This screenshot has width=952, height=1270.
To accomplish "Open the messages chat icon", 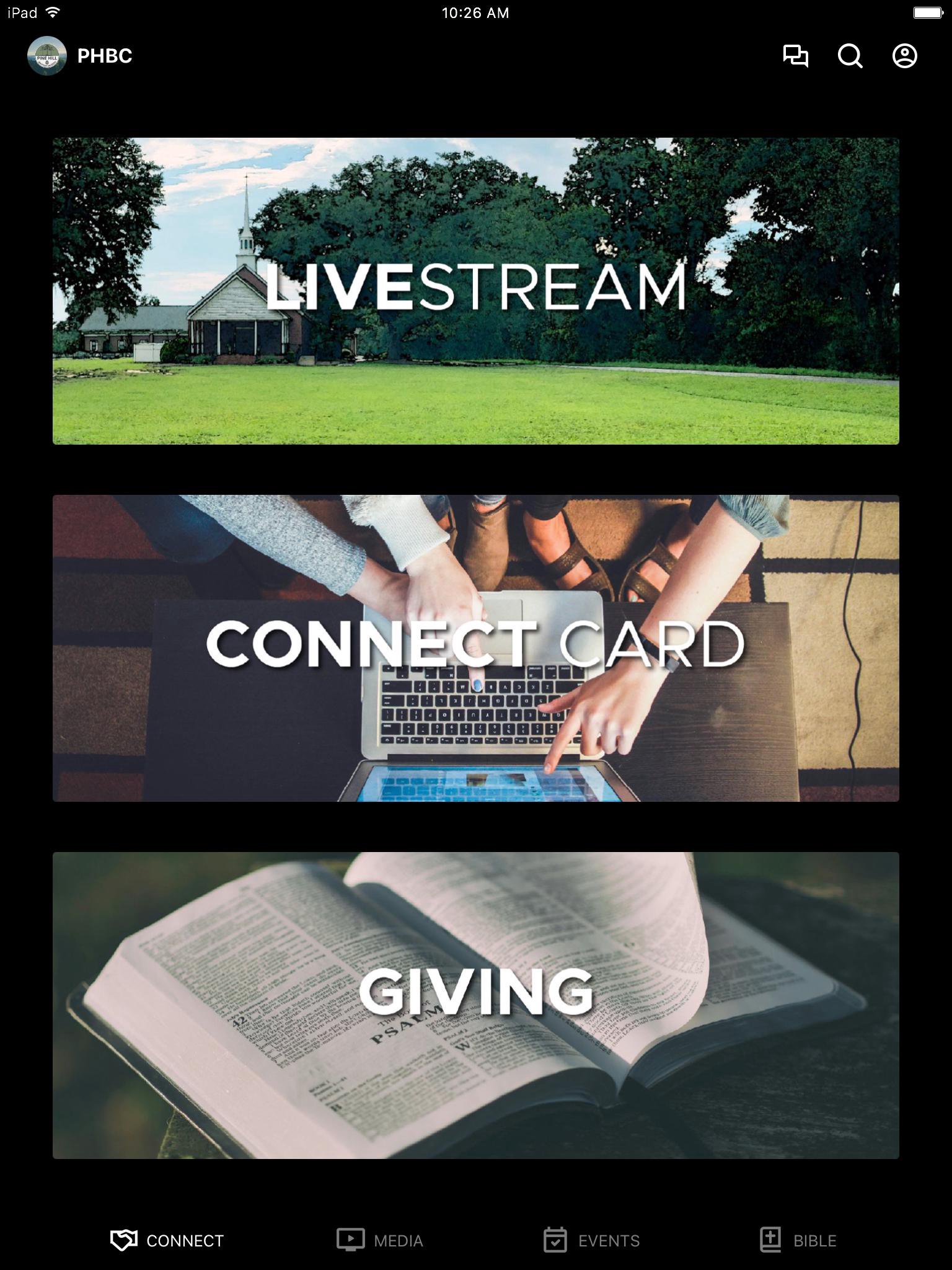I will click(x=795, y=56).
